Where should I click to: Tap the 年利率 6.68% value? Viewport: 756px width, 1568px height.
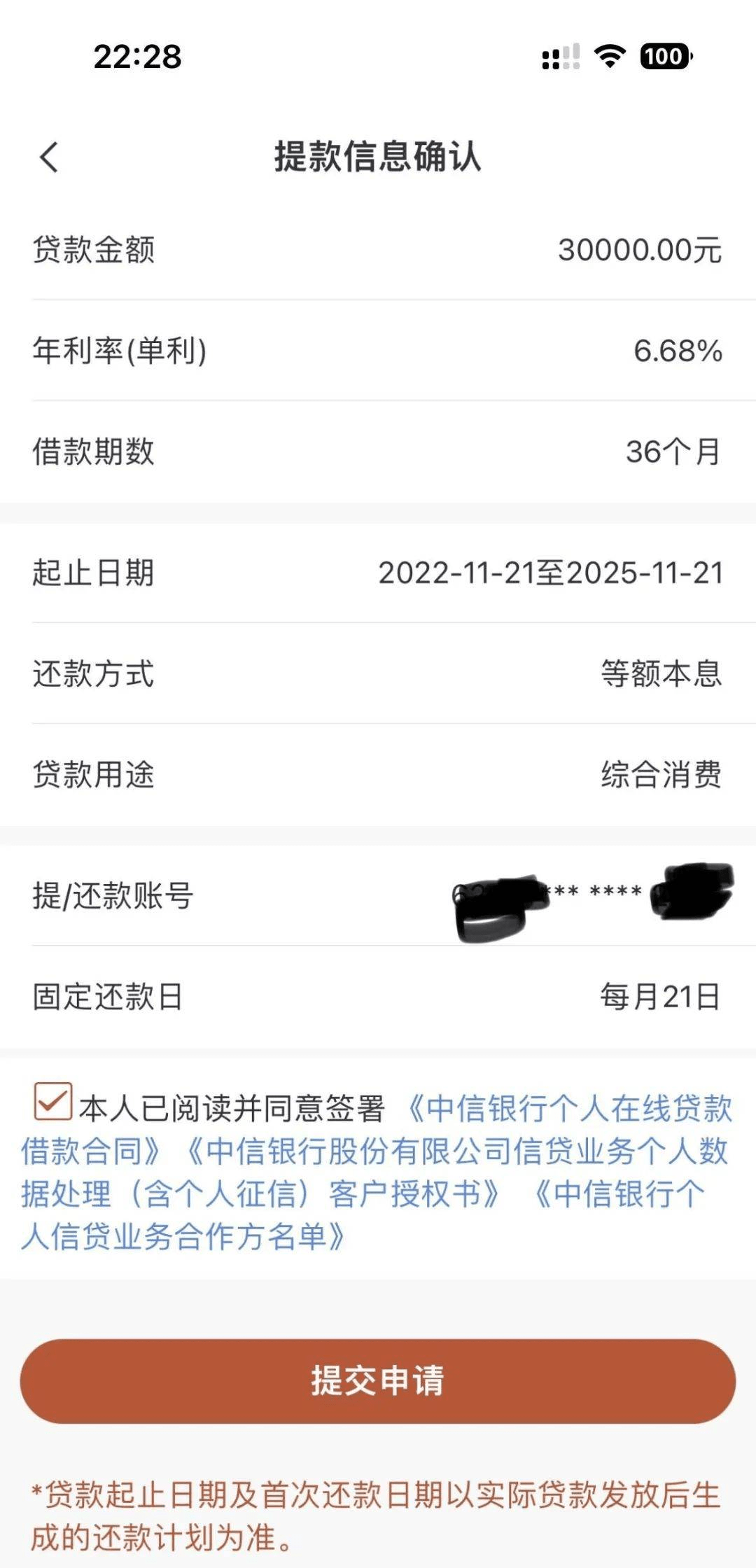coord(675,350)
